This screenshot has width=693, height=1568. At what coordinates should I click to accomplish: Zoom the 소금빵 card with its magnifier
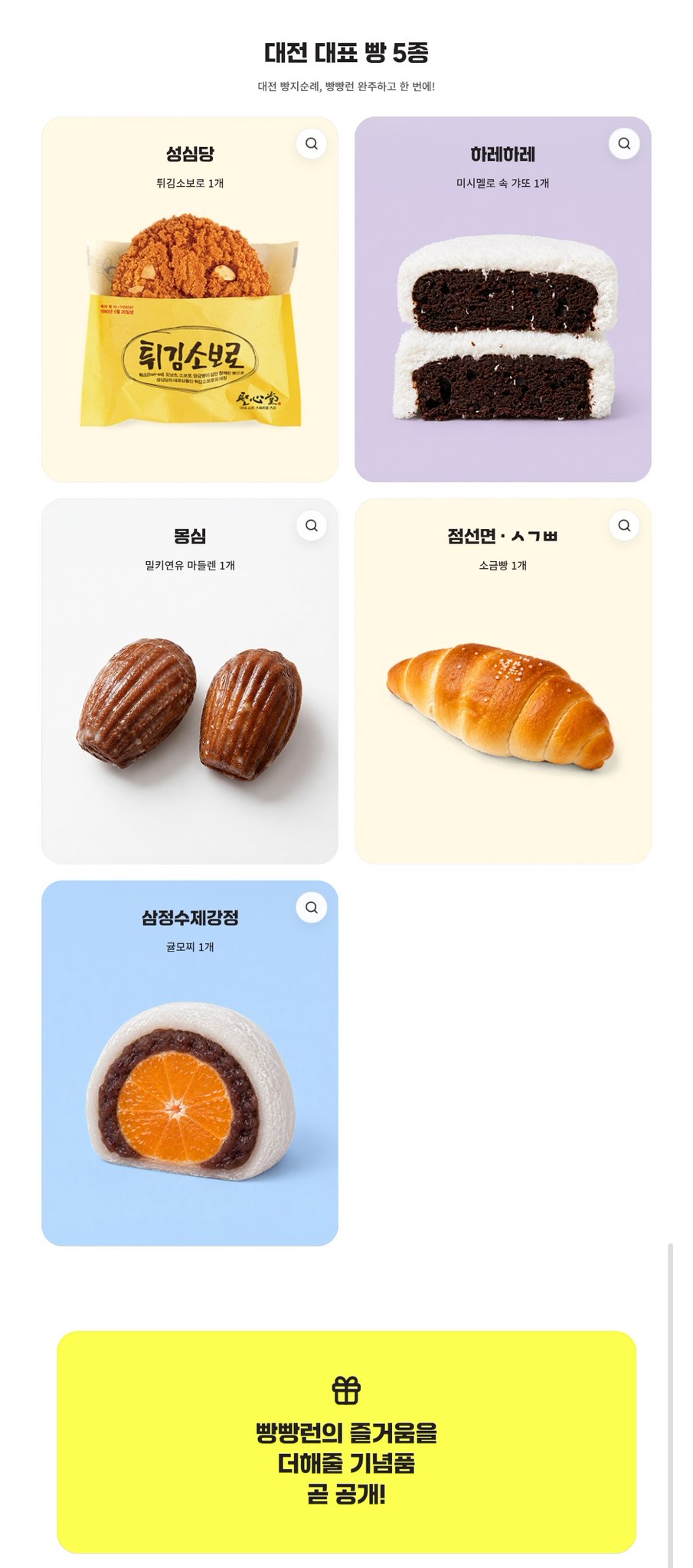(x=624, y=525)
